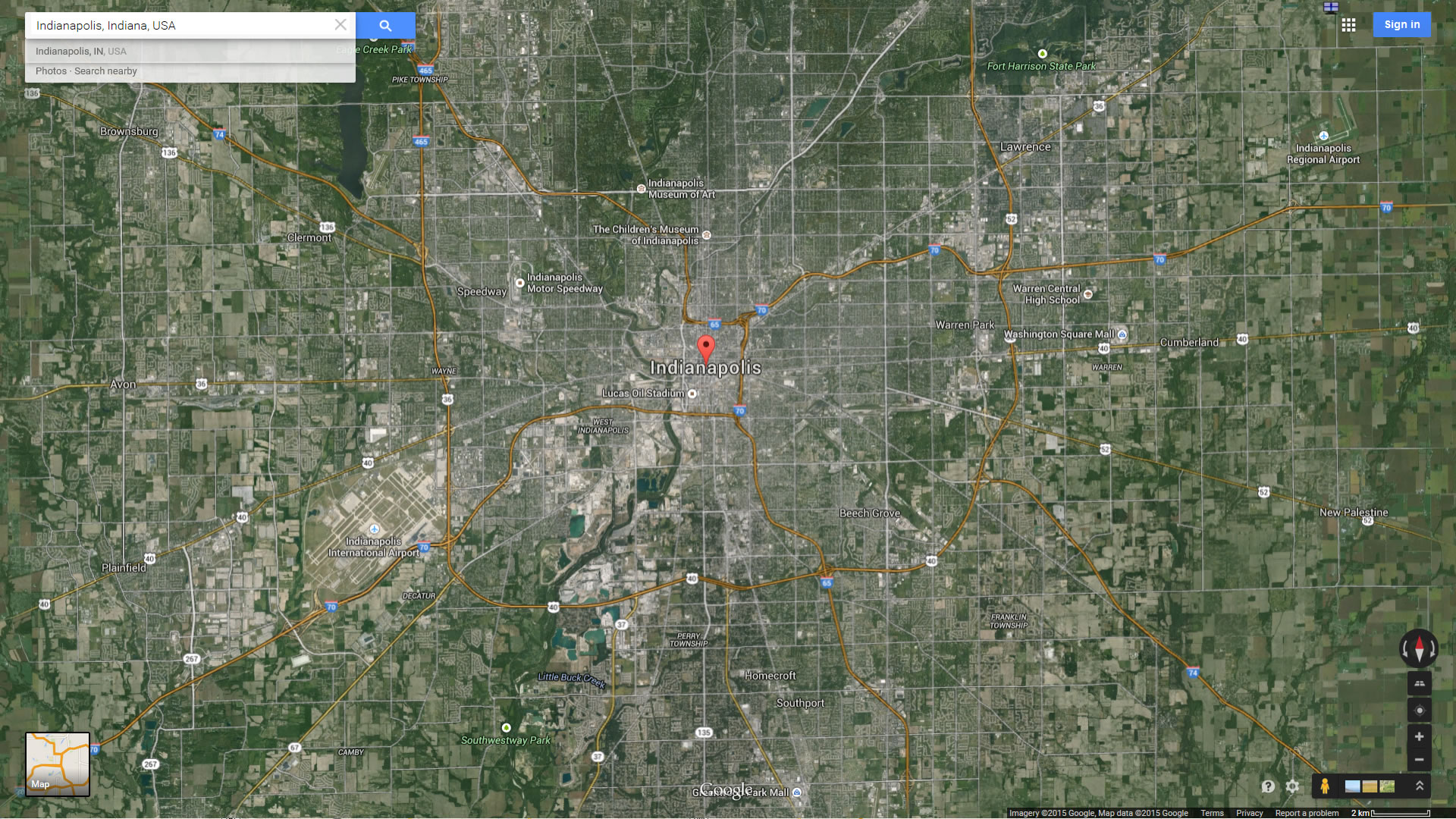The image size is (1456, 819).
Task: Zoom out with the minus button
Action: click(x=1419, y=760)
